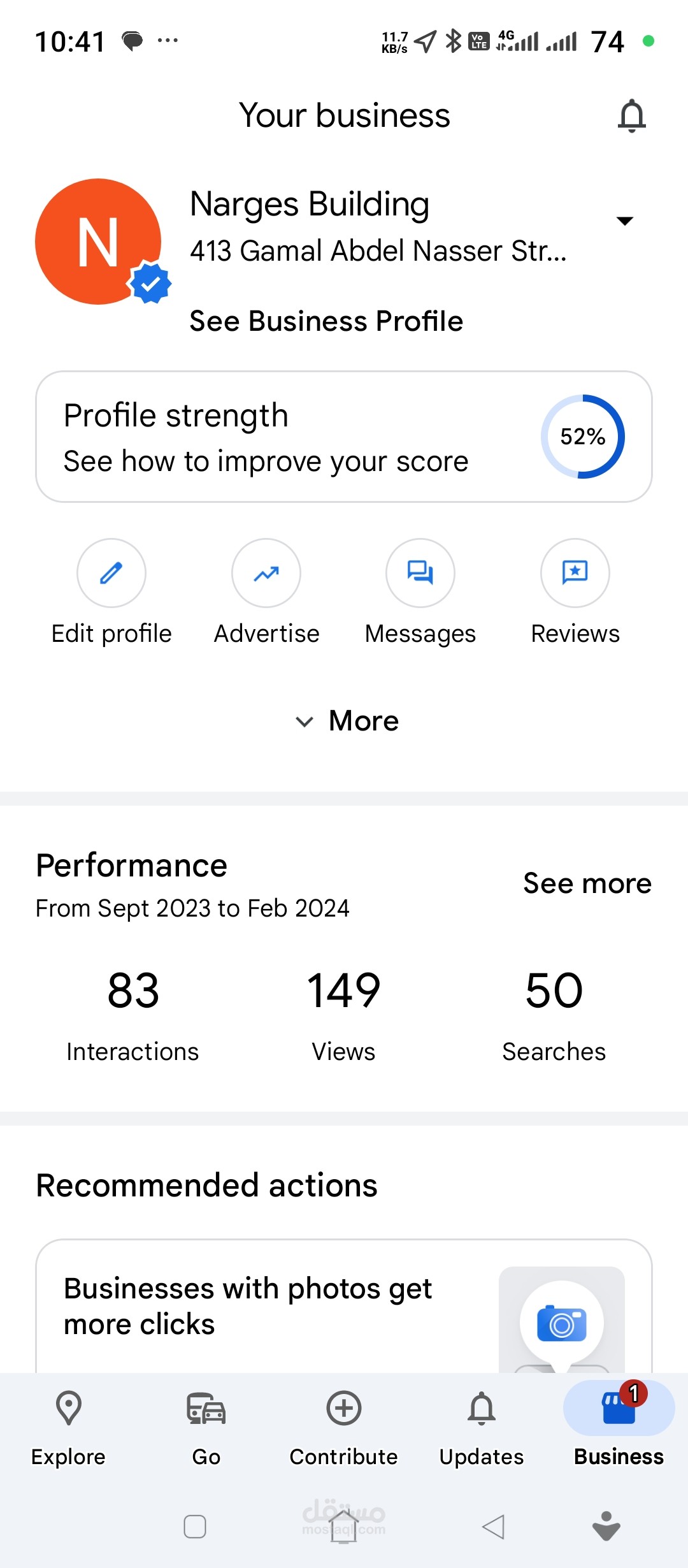Open Messages
This screenshot has width=688, height=1568.
(420, 573)
